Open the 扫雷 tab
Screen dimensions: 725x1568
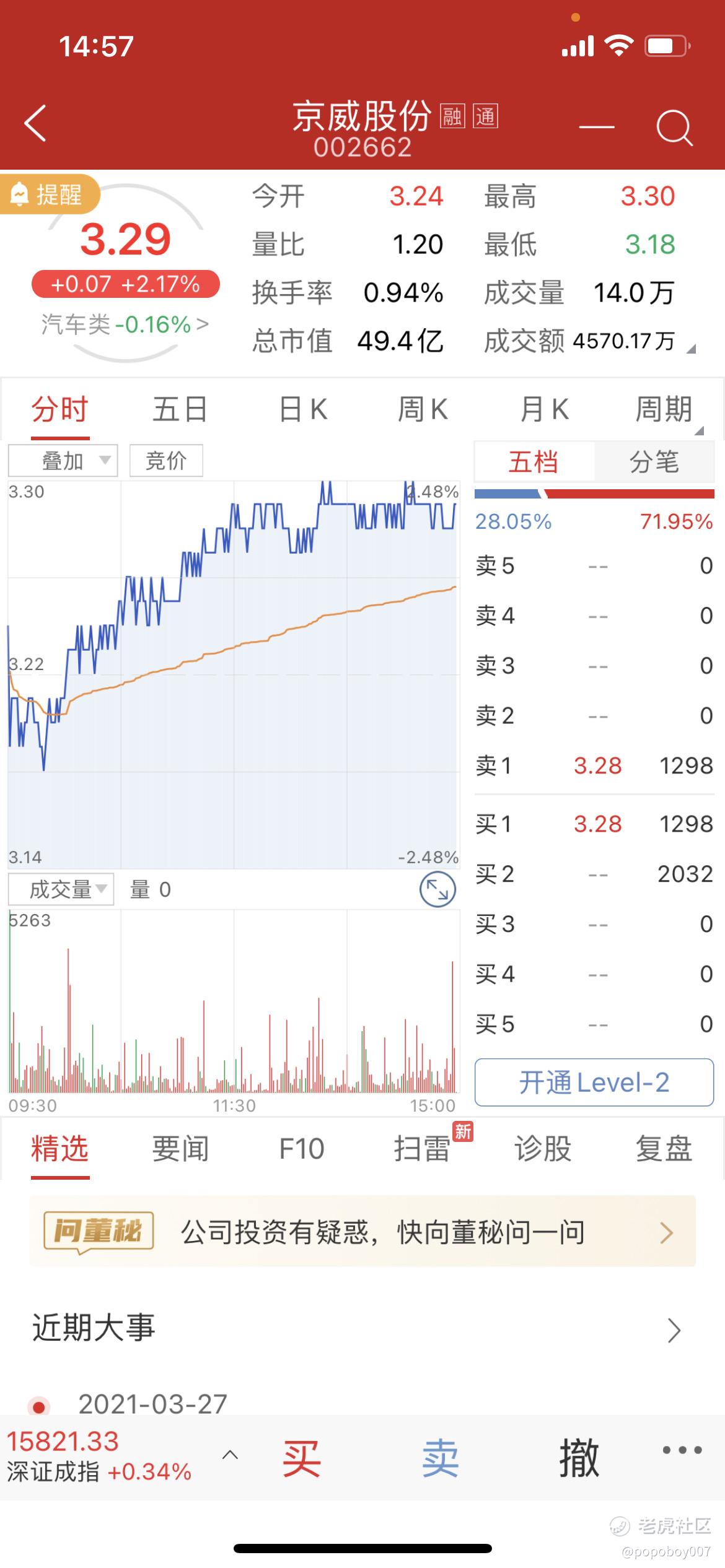click(423, 1149)
